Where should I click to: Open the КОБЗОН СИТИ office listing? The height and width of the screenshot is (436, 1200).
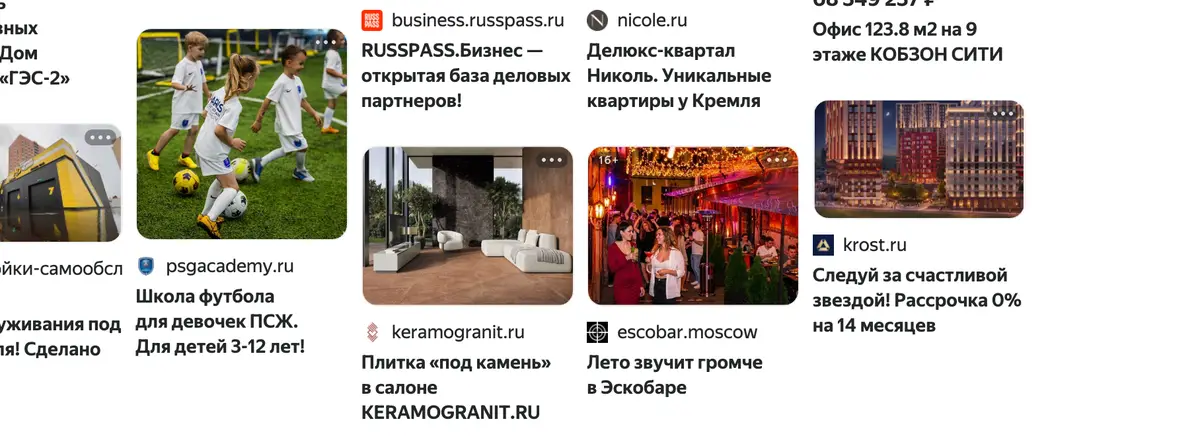click(x=908, y=41)
